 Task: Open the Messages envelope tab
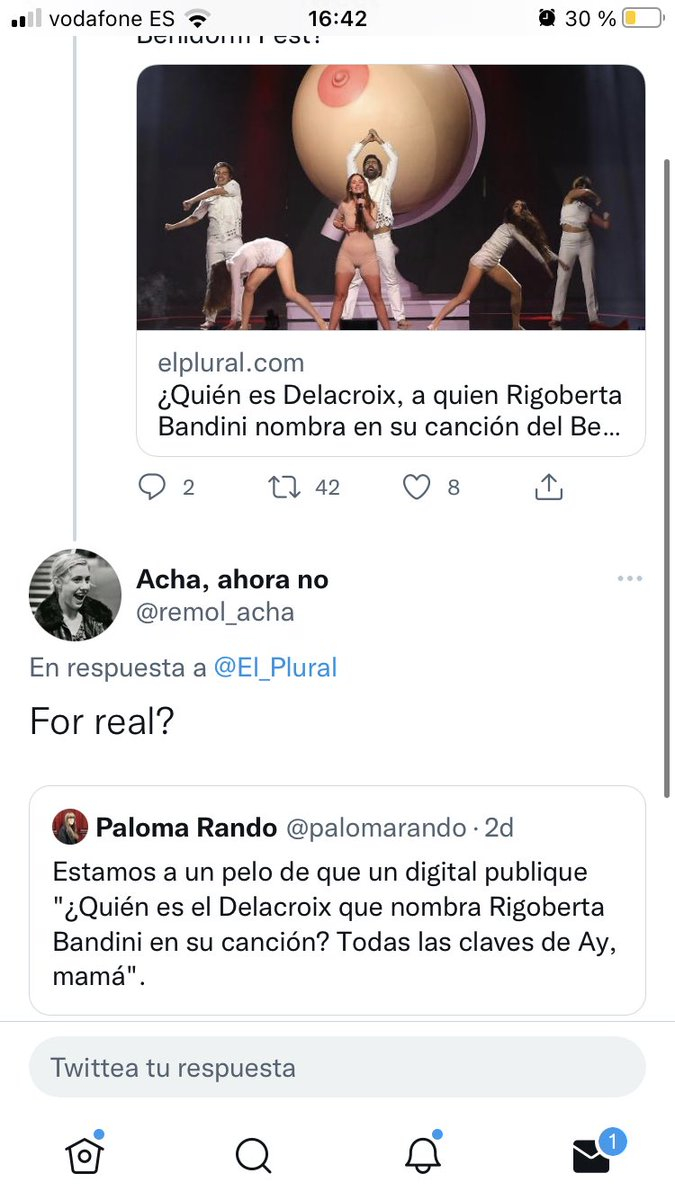point(591,1155)
